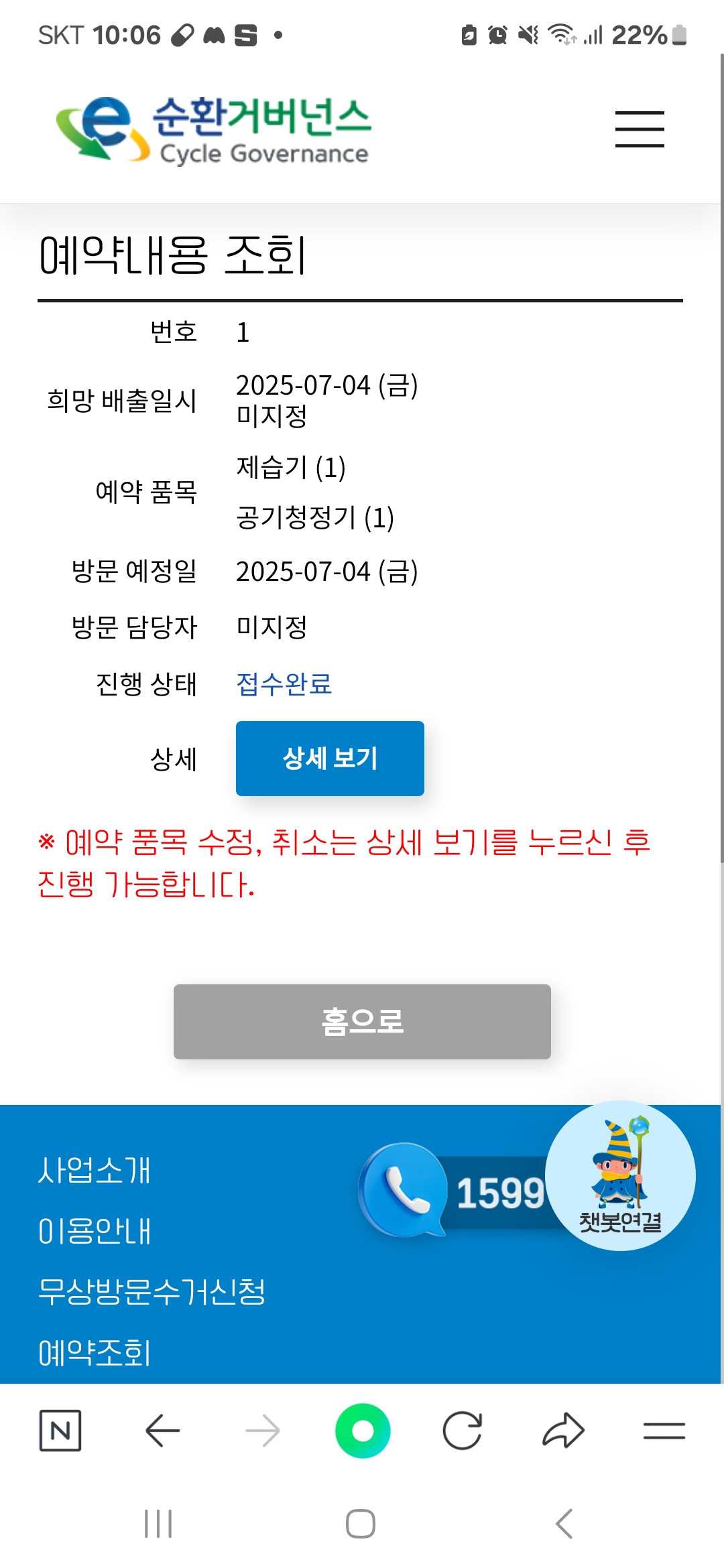
Task: Tap the 상세 보기 button
Action: click(x=330, y=759)
